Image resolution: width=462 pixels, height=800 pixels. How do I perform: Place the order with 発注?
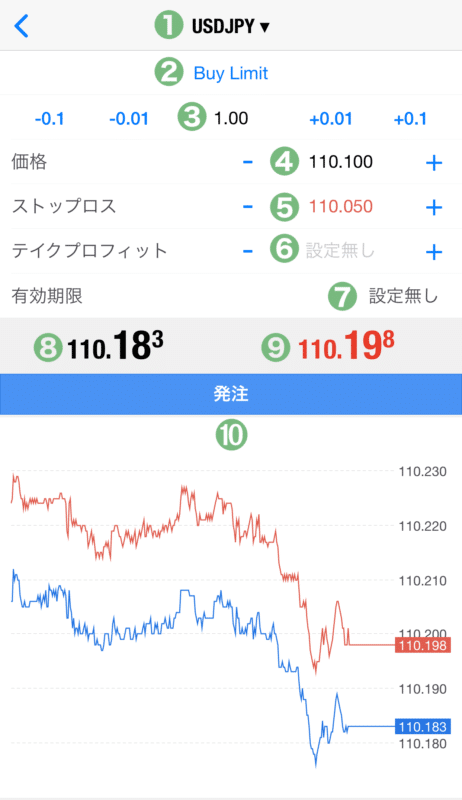pos(231,394)
